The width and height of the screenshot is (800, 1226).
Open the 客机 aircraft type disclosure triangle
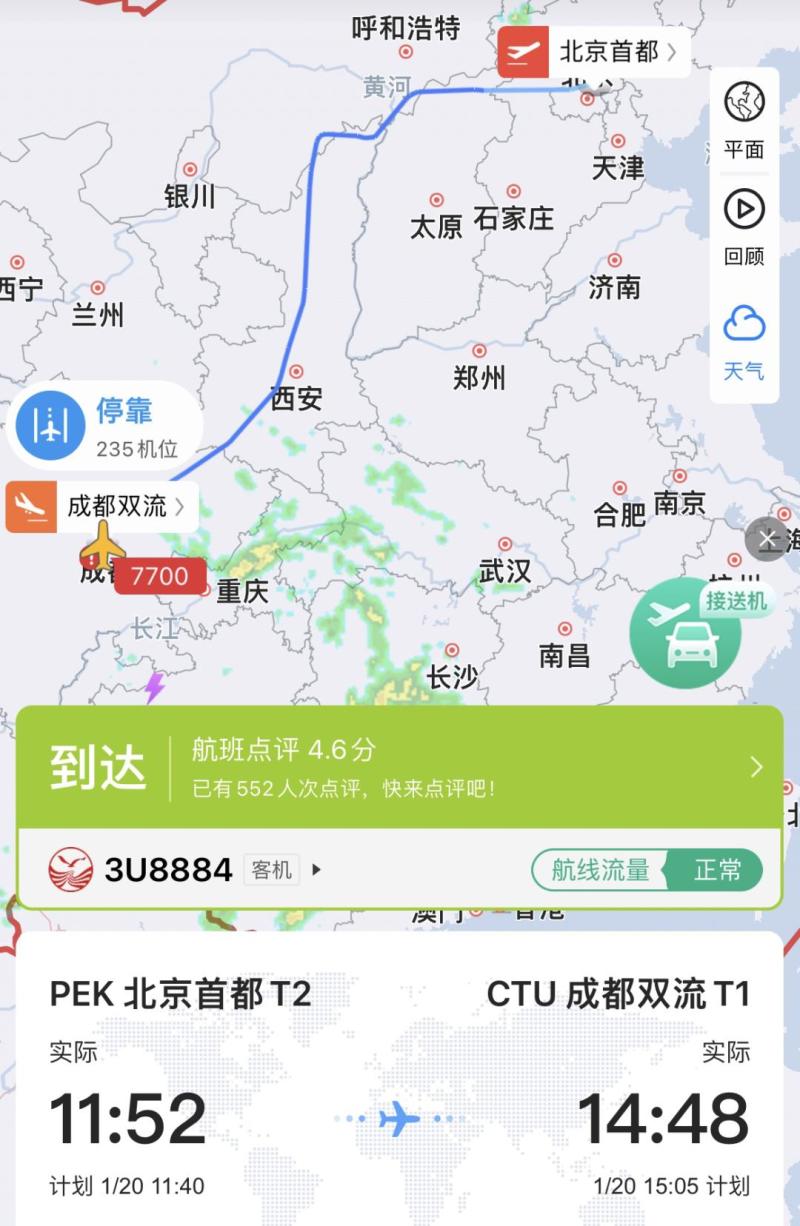point(314,870)
